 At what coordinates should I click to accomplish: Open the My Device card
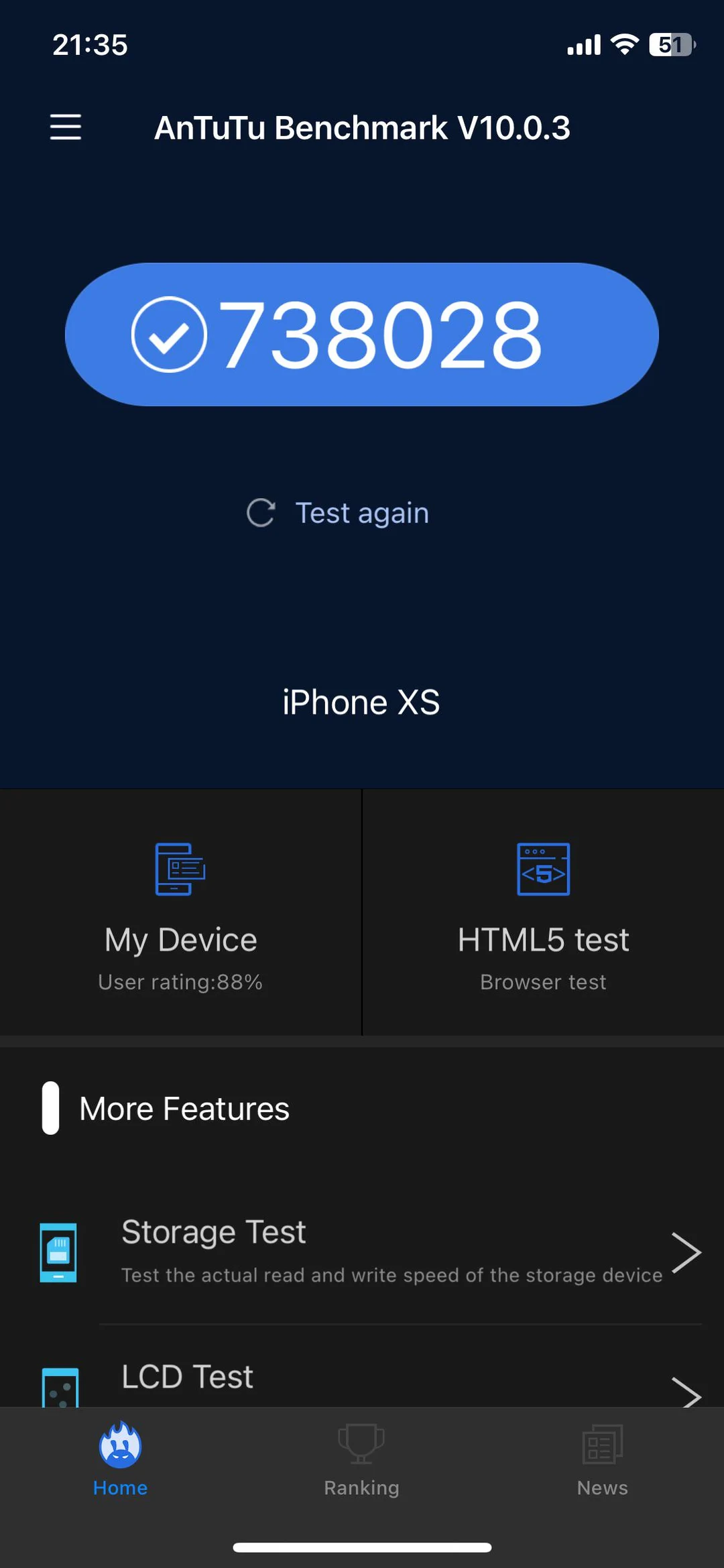(x=180, y=913)
